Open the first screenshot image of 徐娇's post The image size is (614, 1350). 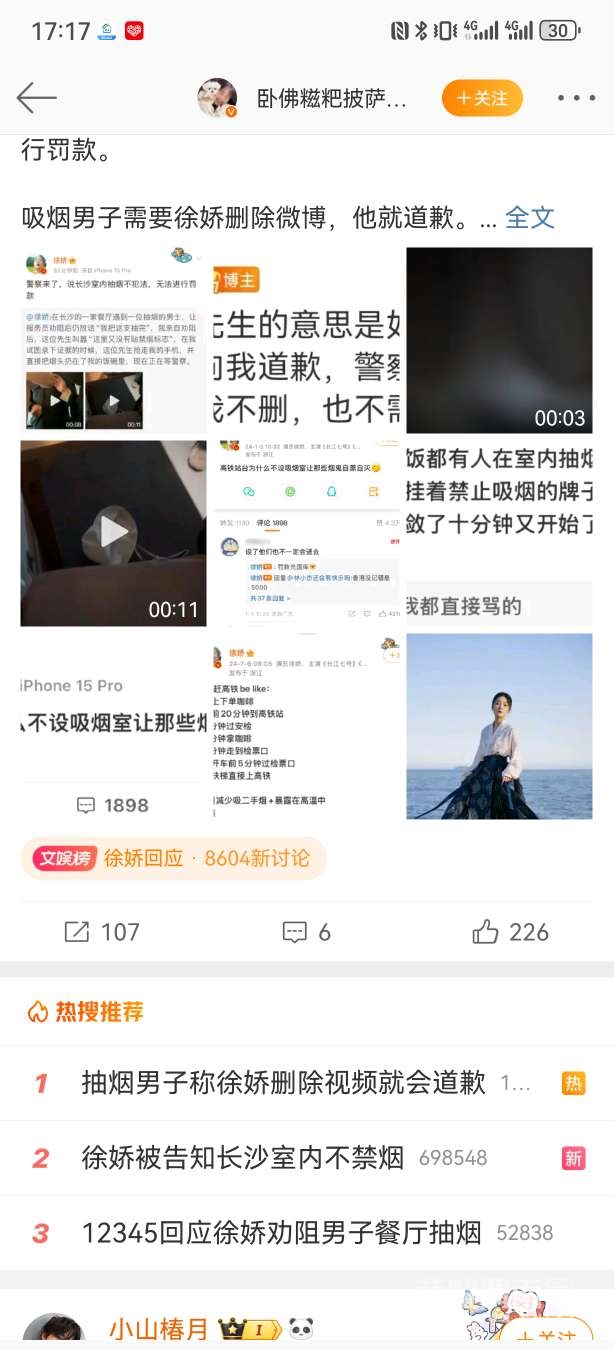point(113,340)
